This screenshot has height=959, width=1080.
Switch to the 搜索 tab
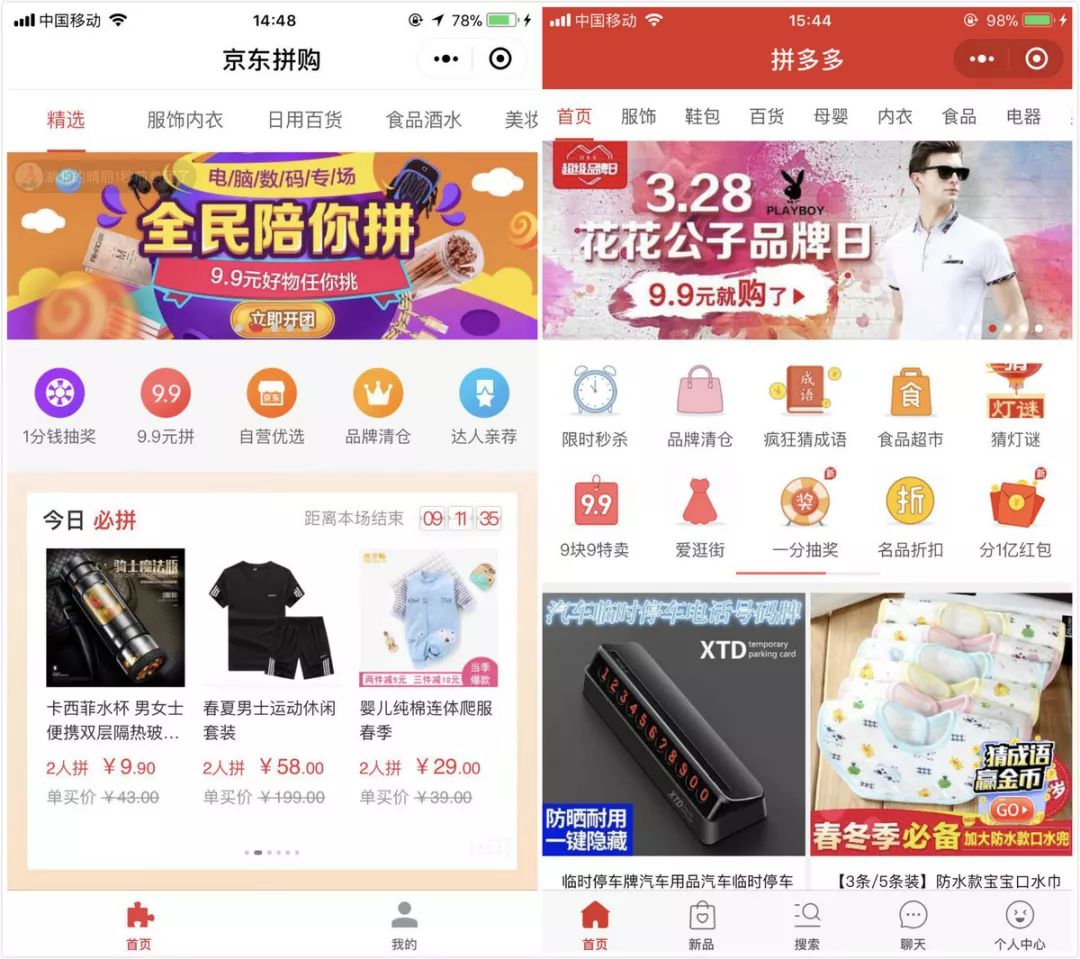click(807, 925)
